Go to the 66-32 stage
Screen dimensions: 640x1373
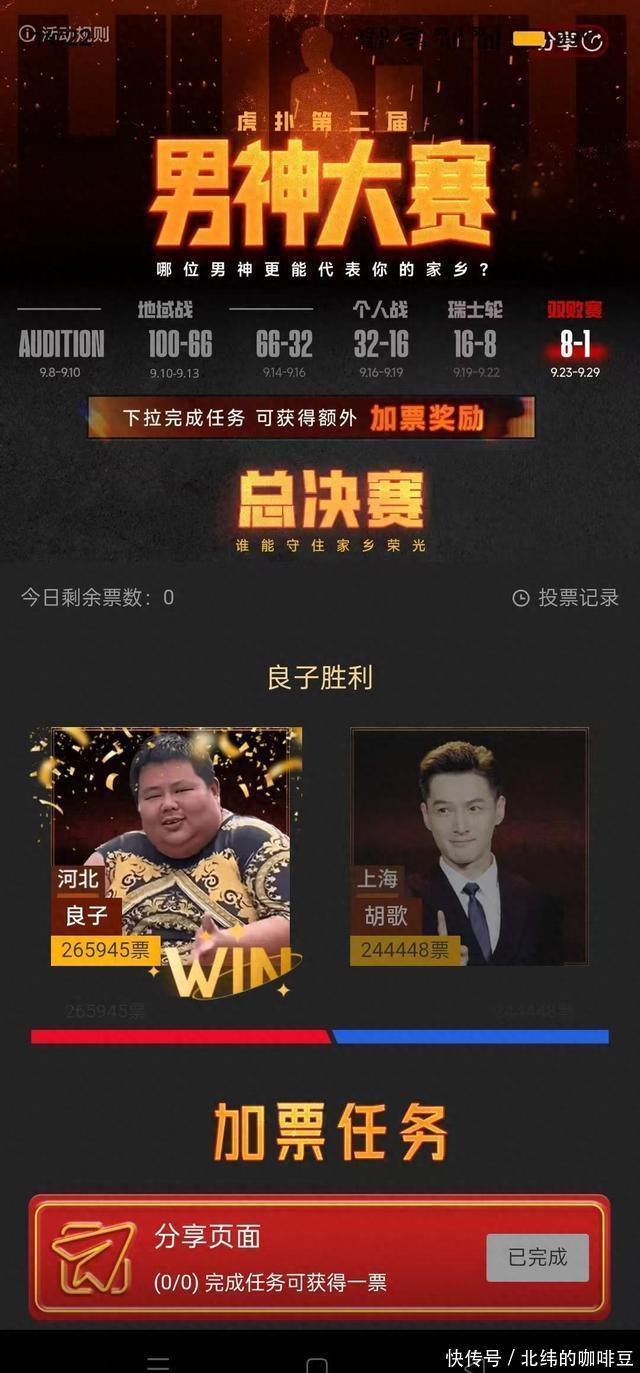284,346
